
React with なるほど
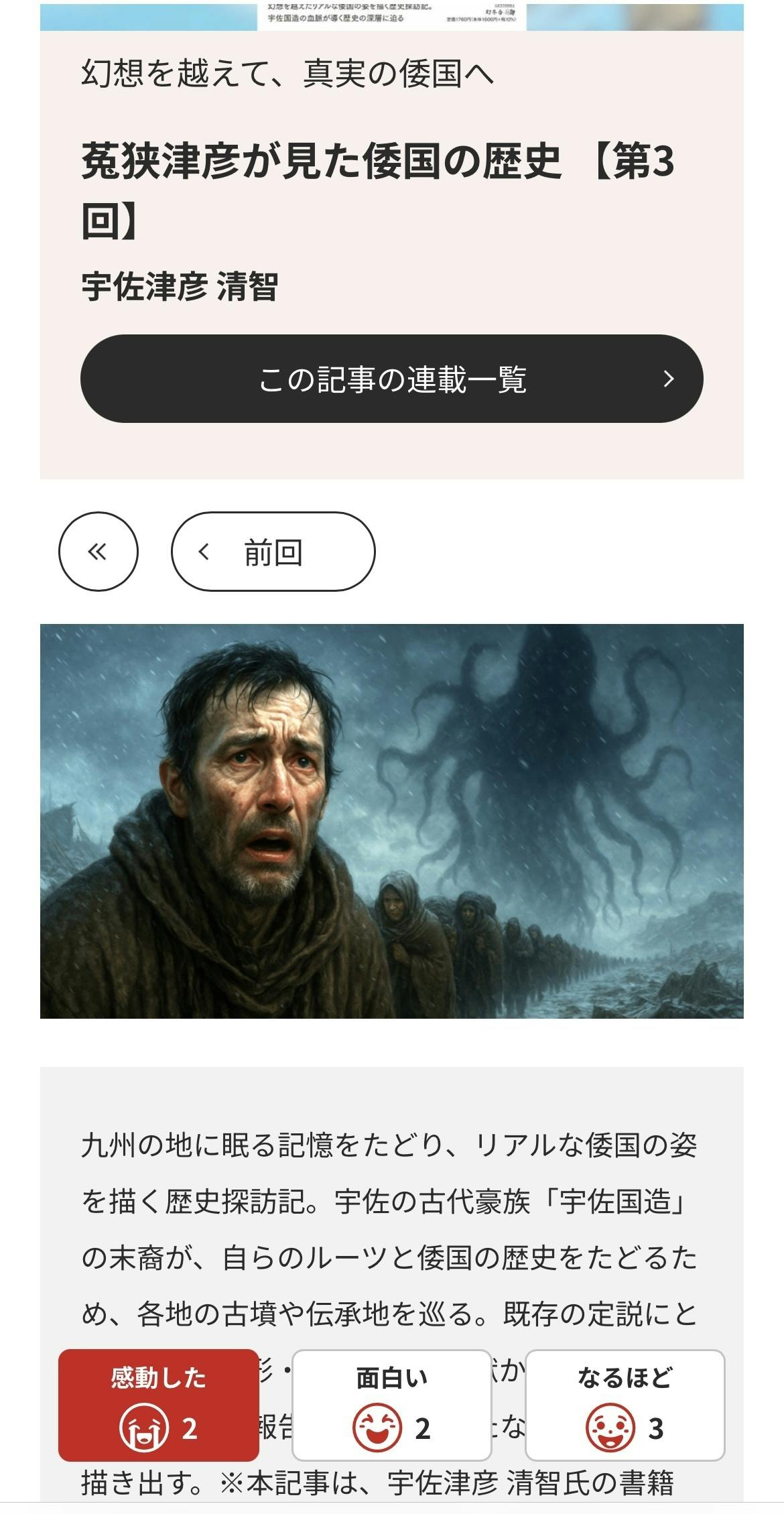(x=625, y=1405)
